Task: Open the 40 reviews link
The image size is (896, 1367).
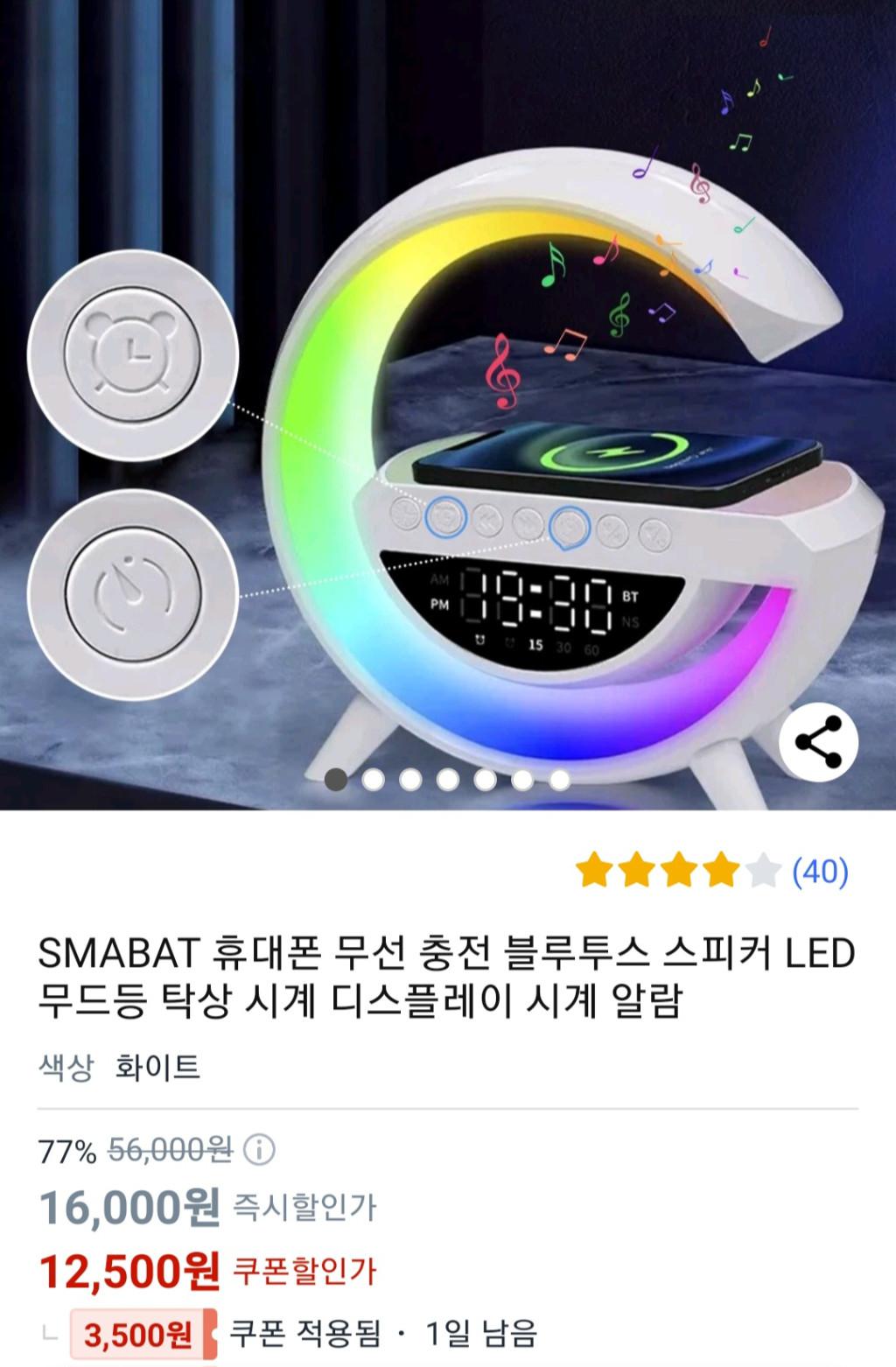Action: pos(820,872)
